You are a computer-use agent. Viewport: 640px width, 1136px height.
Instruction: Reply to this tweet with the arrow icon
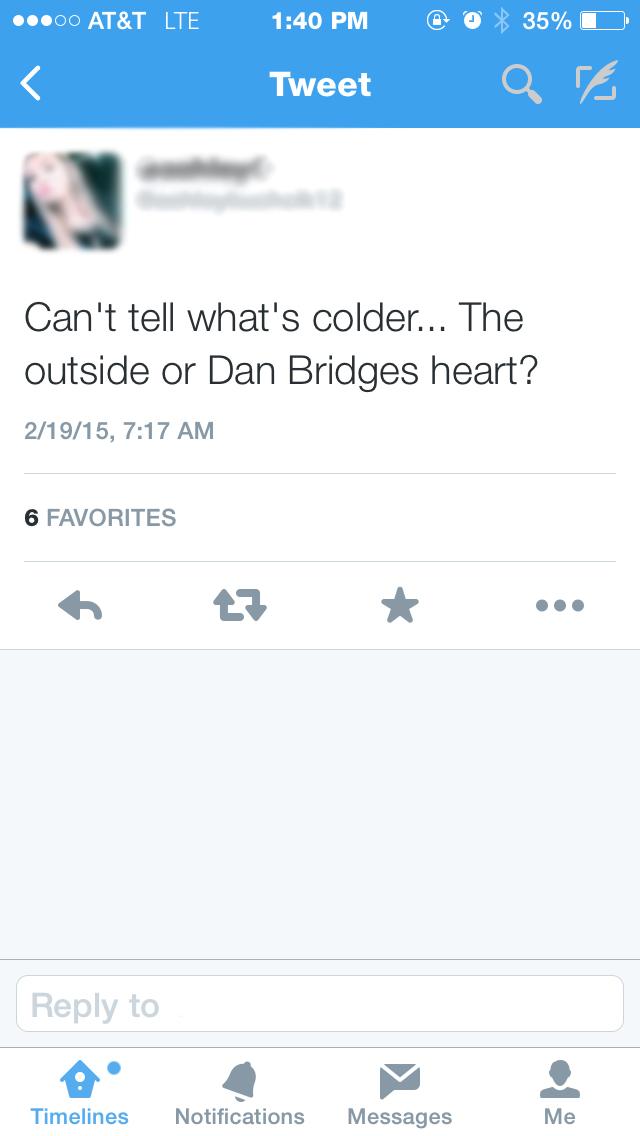tap(80, 606)
